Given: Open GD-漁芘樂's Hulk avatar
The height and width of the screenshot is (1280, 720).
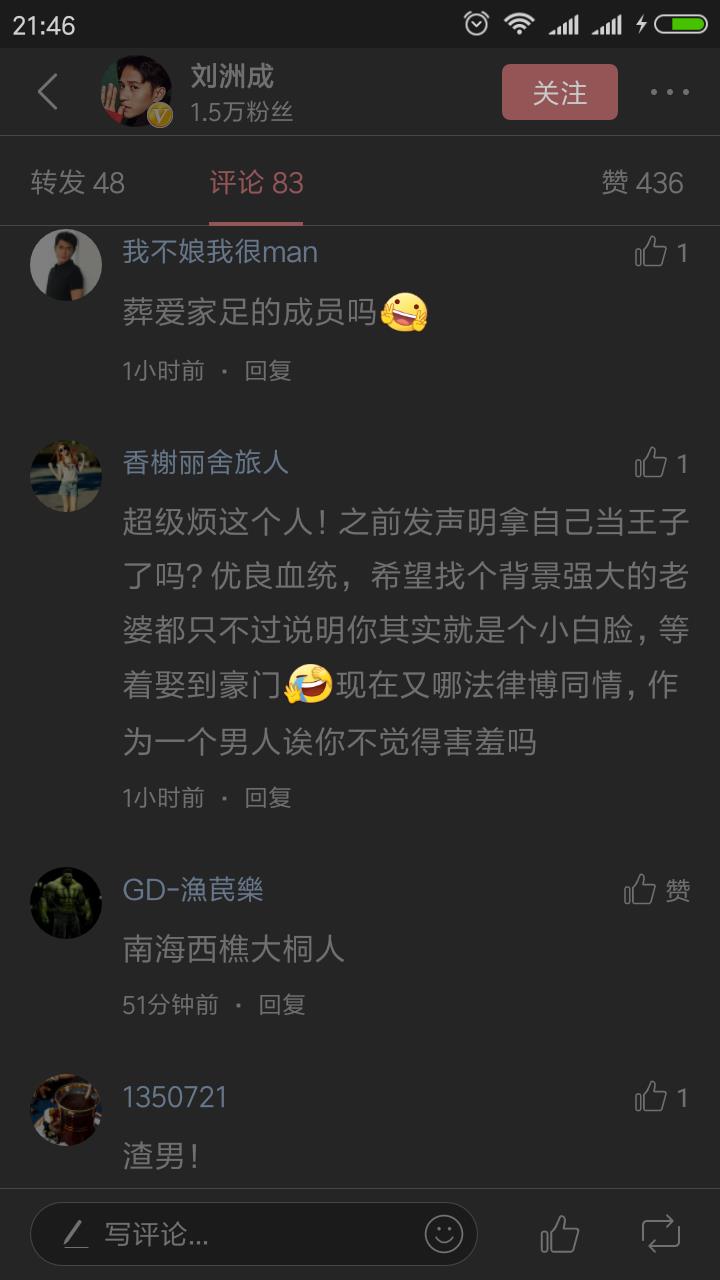Looking at the screenshot, I should point(66,903).
